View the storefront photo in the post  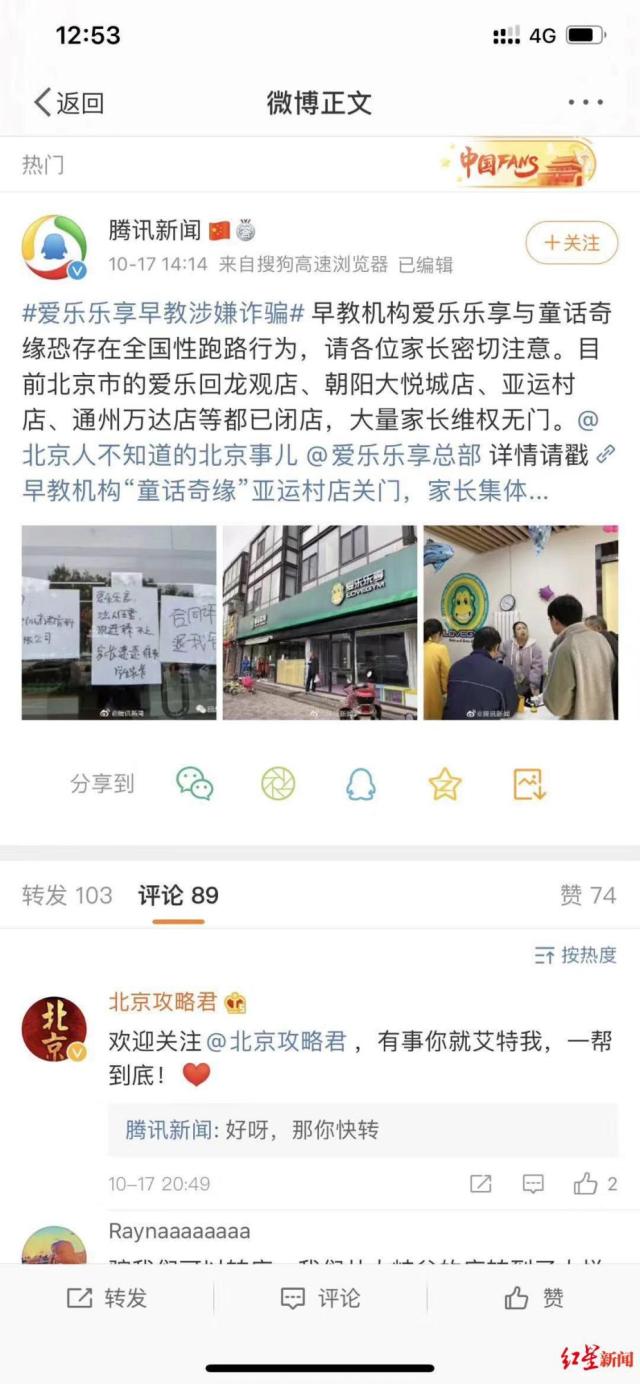coord(319,622)
